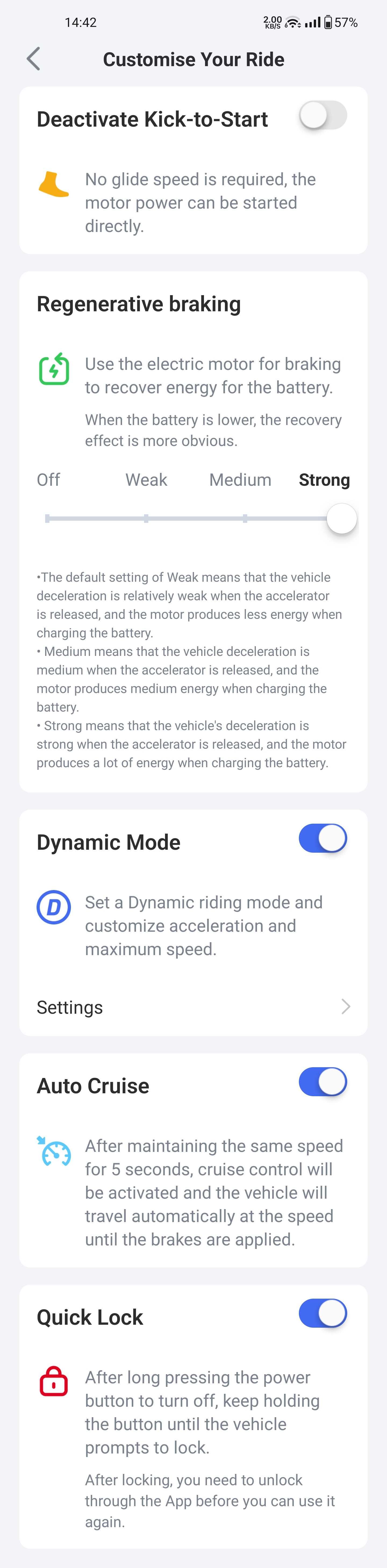
Task: Disable Auto Cruise
Action: click(x=322, y=1082)
